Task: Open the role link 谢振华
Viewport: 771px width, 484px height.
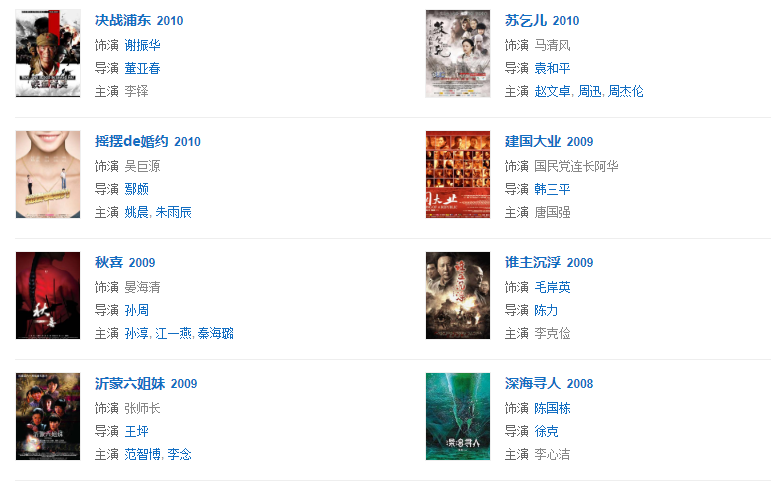Action: tap(142, 45)
